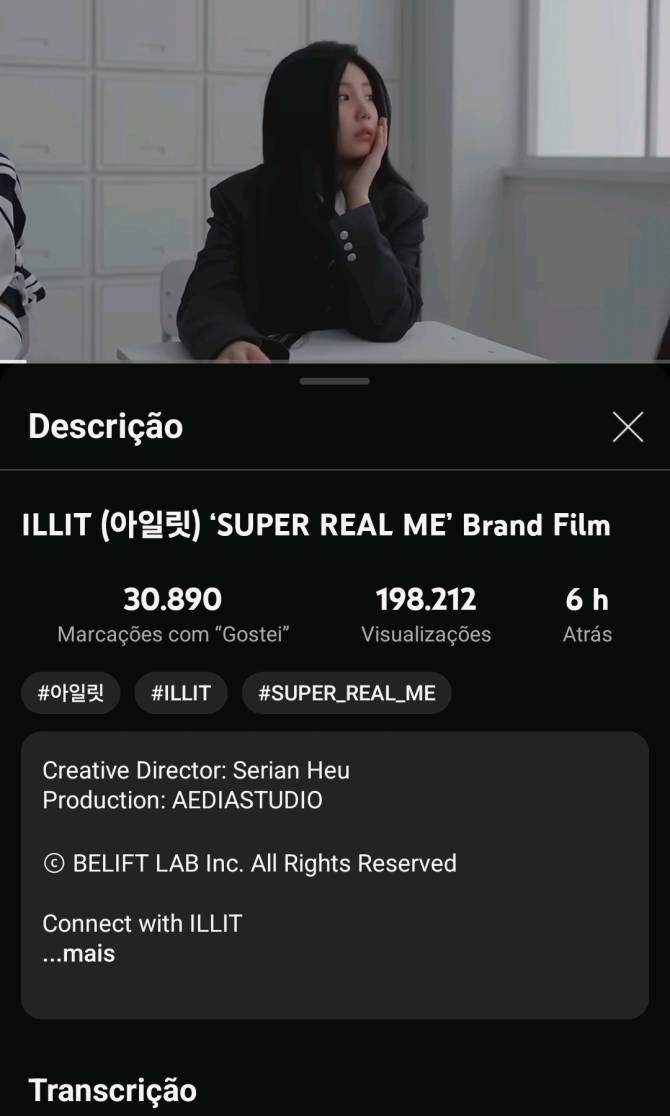The height and width of the screenshot is (1116, 670).
Task: Open the #SUPER_REAL_ME hashtag chip
Action: tap(346, 693)
